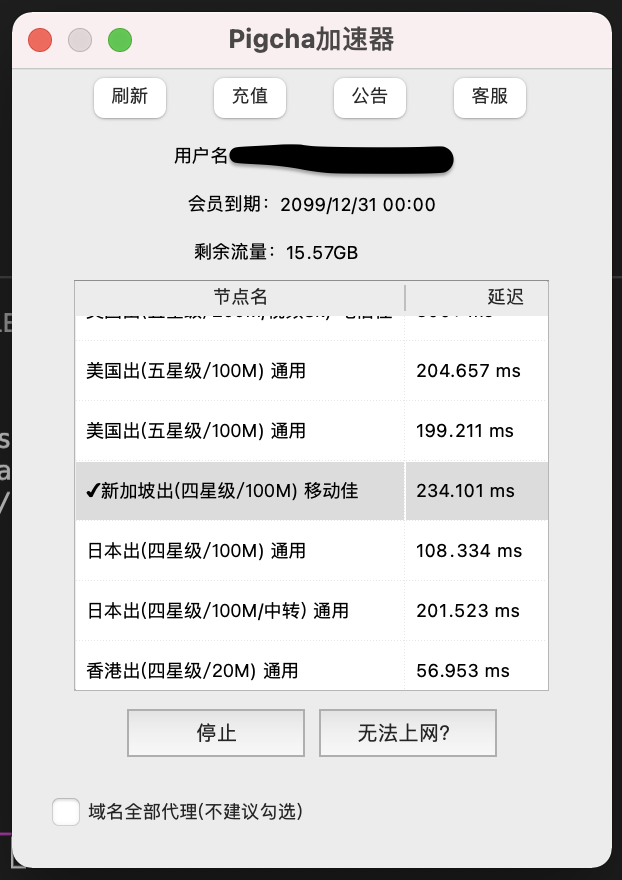Enable the 域名全部代理 checkbox
Screen dimensions: 622x880
coord(66,812)
